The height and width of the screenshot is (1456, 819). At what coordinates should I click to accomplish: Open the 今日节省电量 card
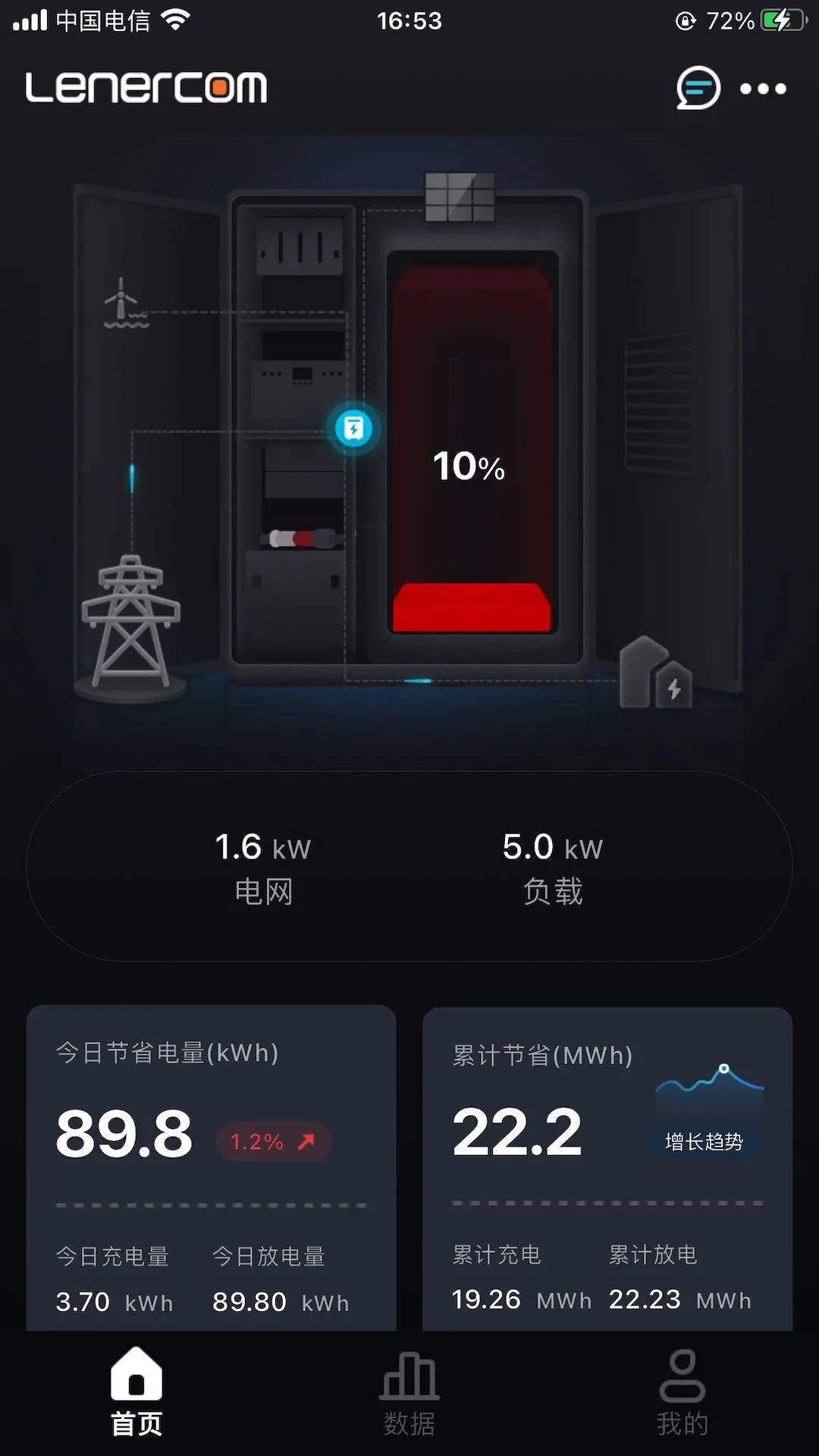click(x=211, y=1168)
